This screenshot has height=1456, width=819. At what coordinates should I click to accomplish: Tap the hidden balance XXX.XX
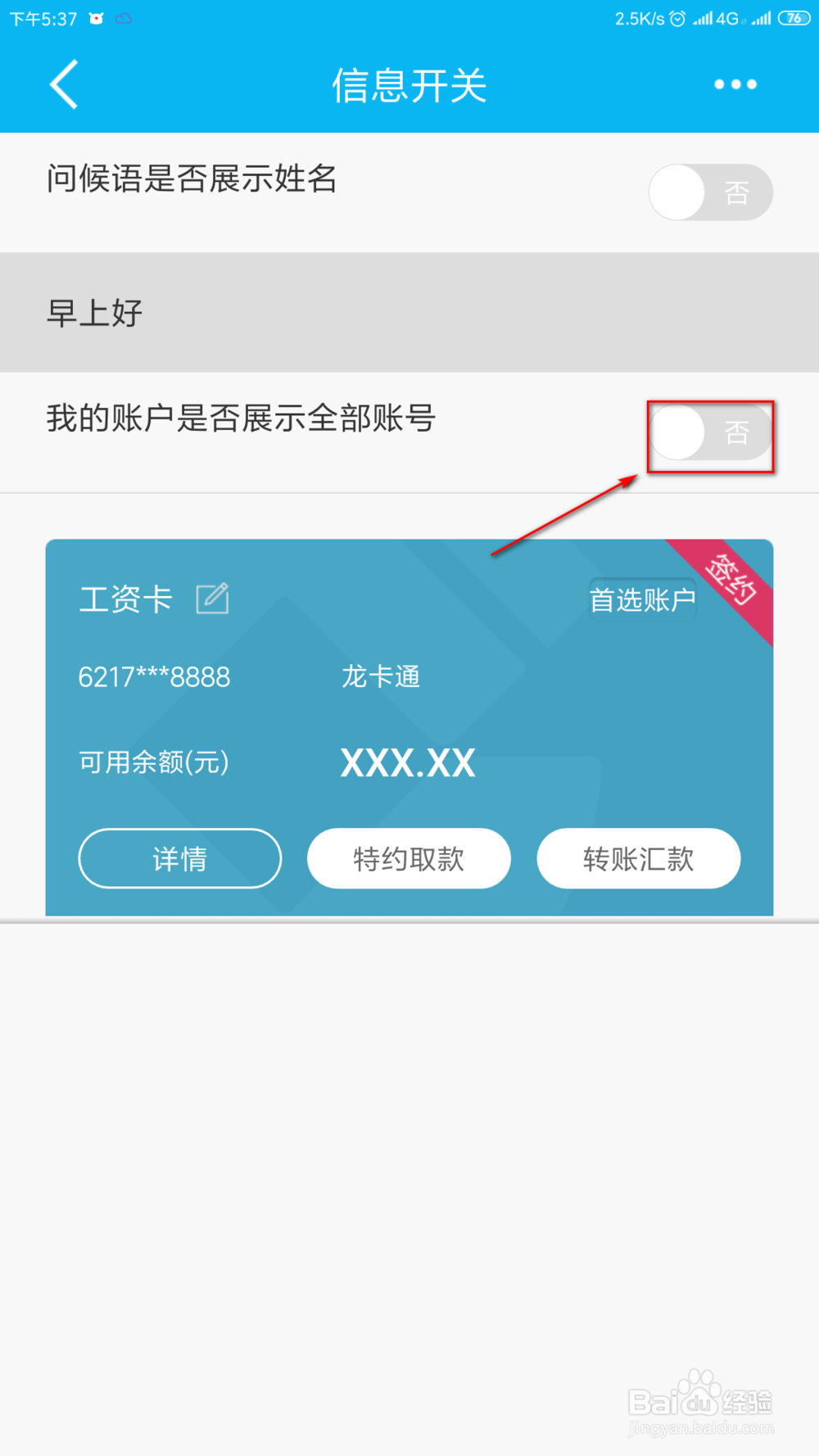point(408,762)
